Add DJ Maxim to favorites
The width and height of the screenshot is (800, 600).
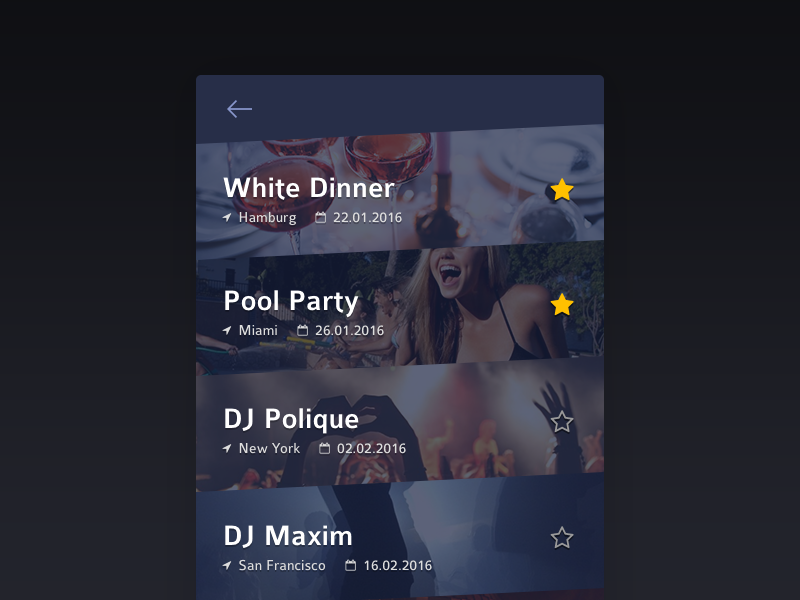click(x=562, y=538)
